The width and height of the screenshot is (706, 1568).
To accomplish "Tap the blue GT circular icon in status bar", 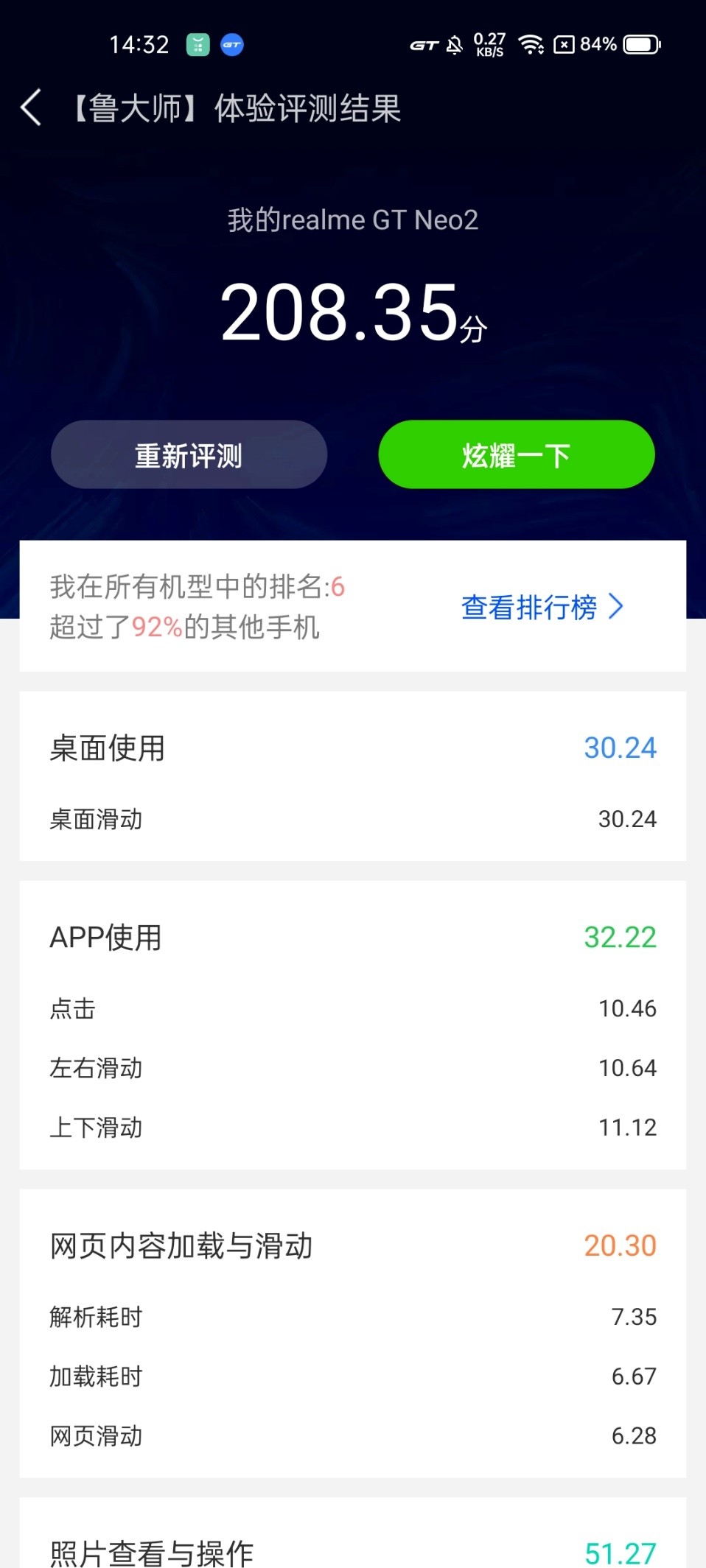I will [231, 46].
